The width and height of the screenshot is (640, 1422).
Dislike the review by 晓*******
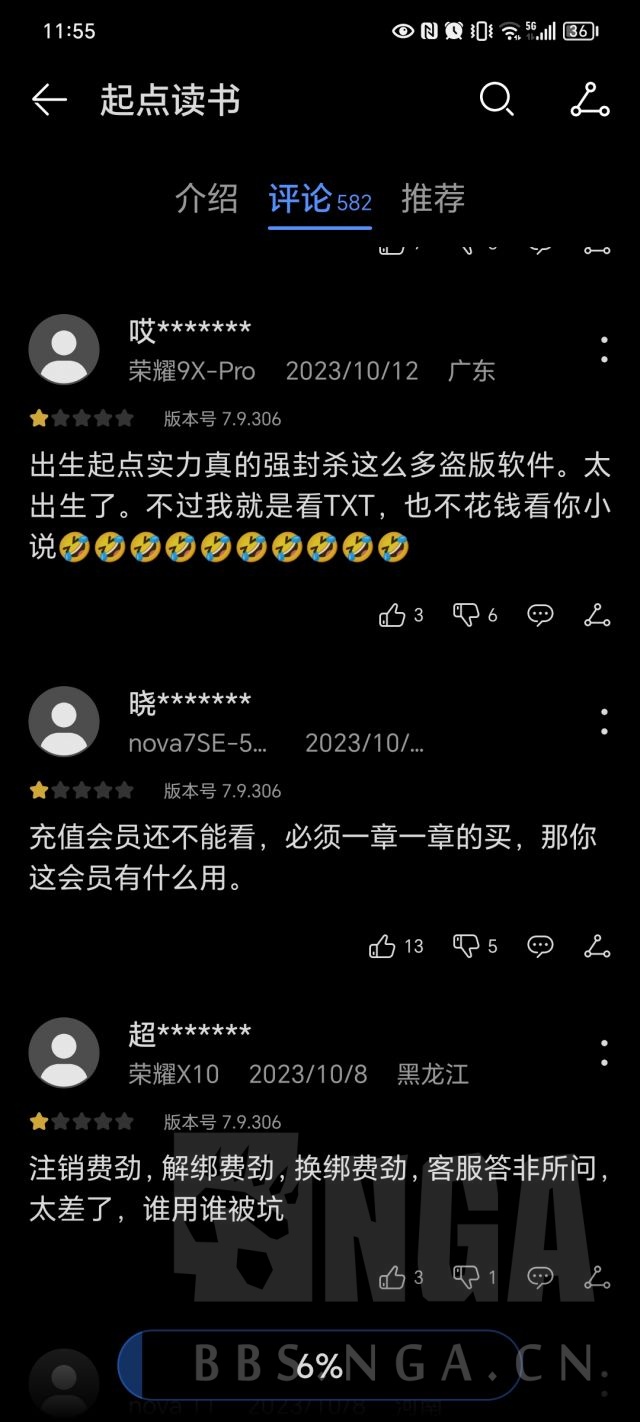tap(466, 946)
